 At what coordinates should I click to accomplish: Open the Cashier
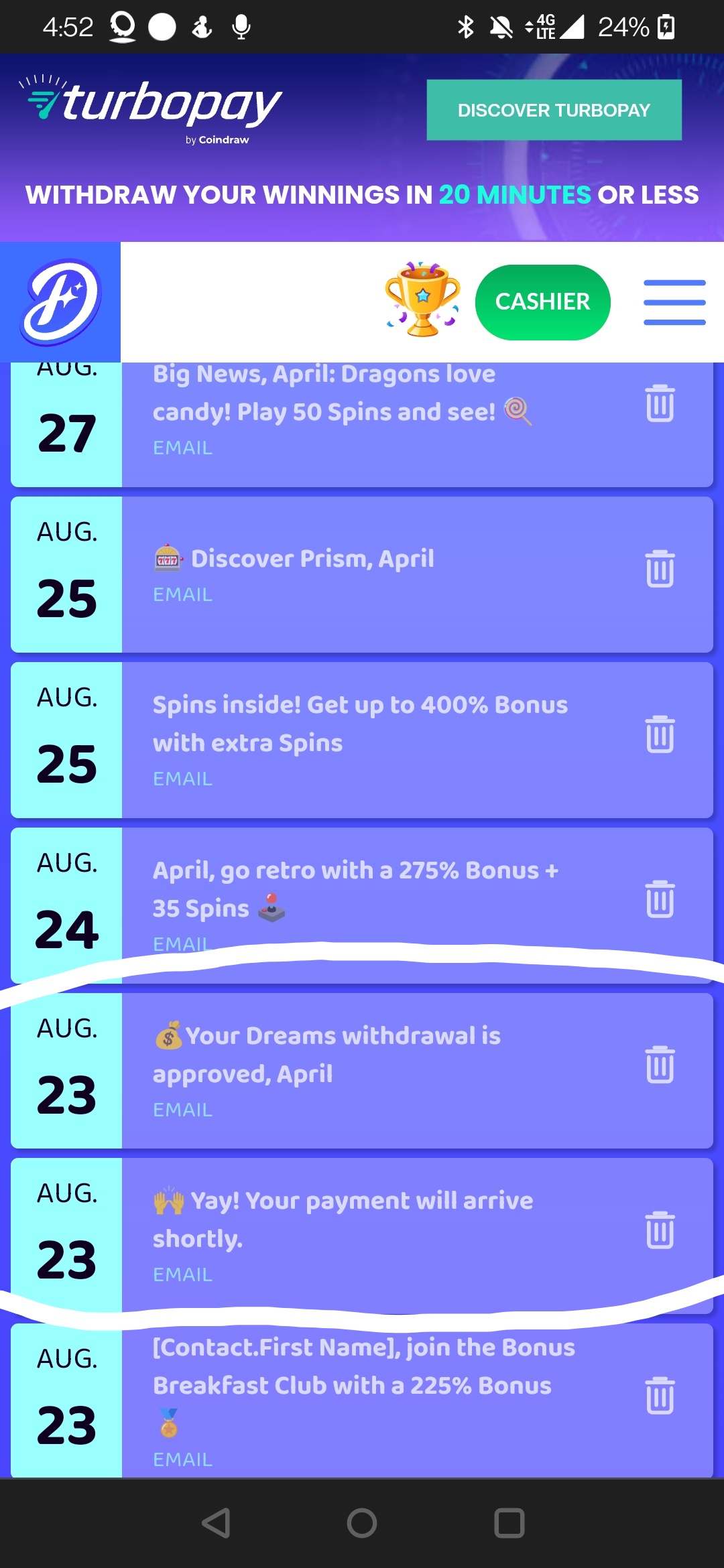tap(542, 302)
